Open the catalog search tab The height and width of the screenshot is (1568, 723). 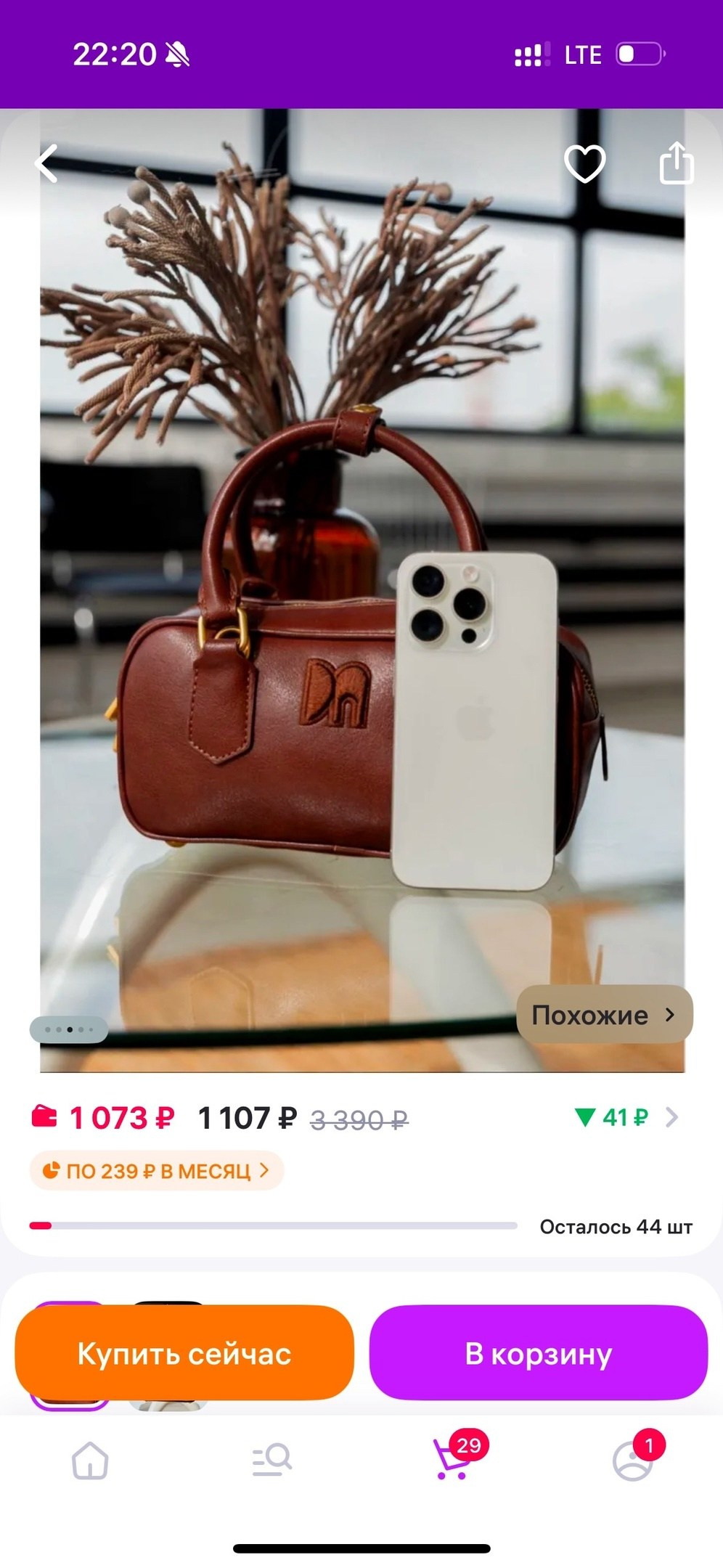point(271,1460)
